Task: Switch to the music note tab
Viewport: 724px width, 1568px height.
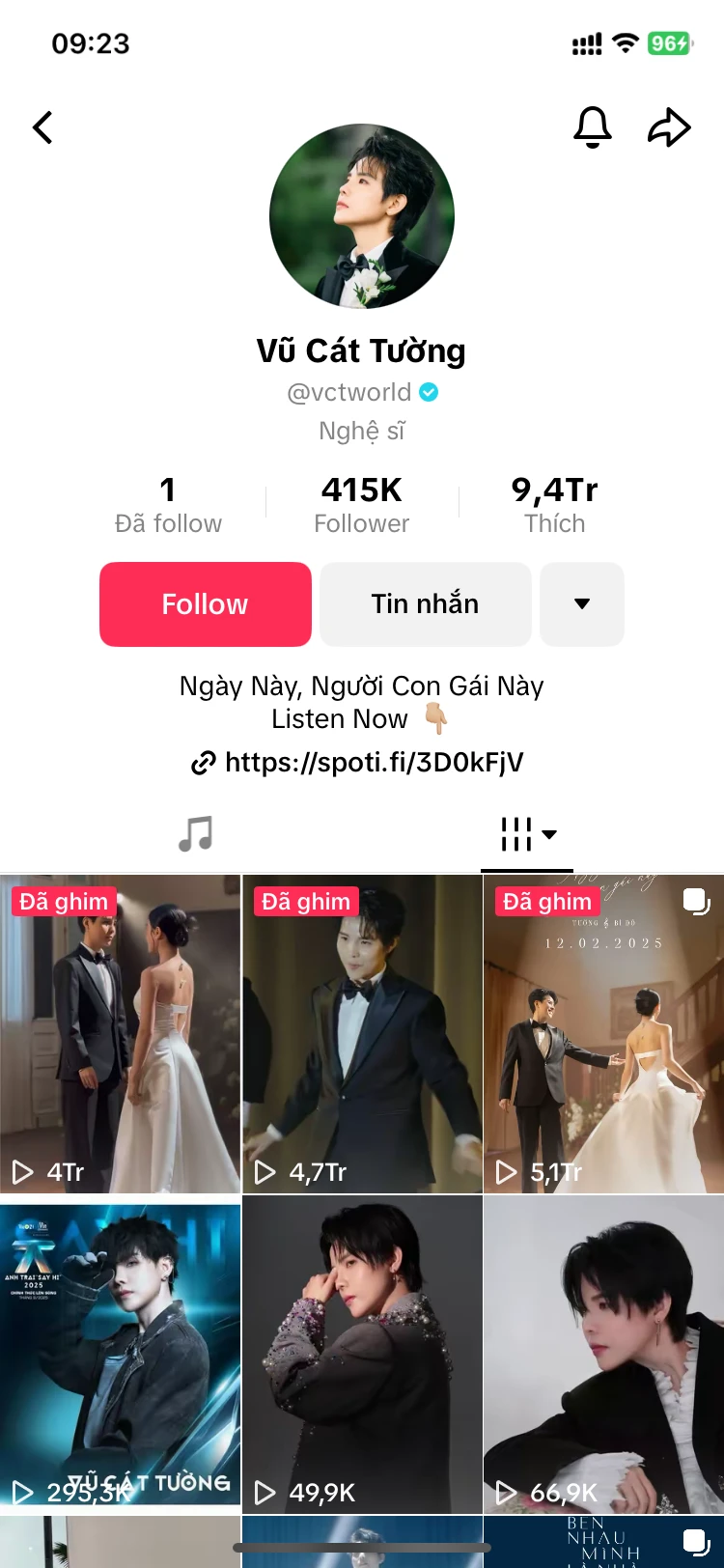Action: pyautogui.click(x=196, y=833)
